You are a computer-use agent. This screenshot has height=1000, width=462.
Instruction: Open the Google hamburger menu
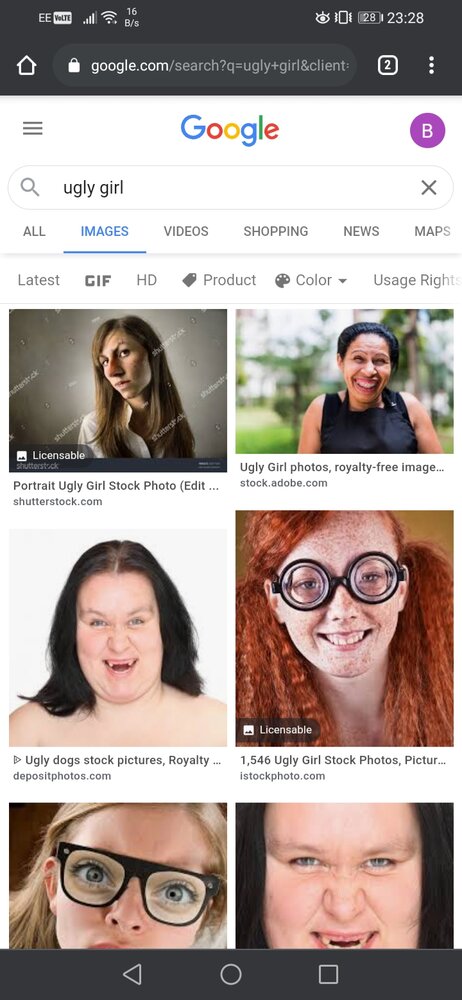coord(33,128)
